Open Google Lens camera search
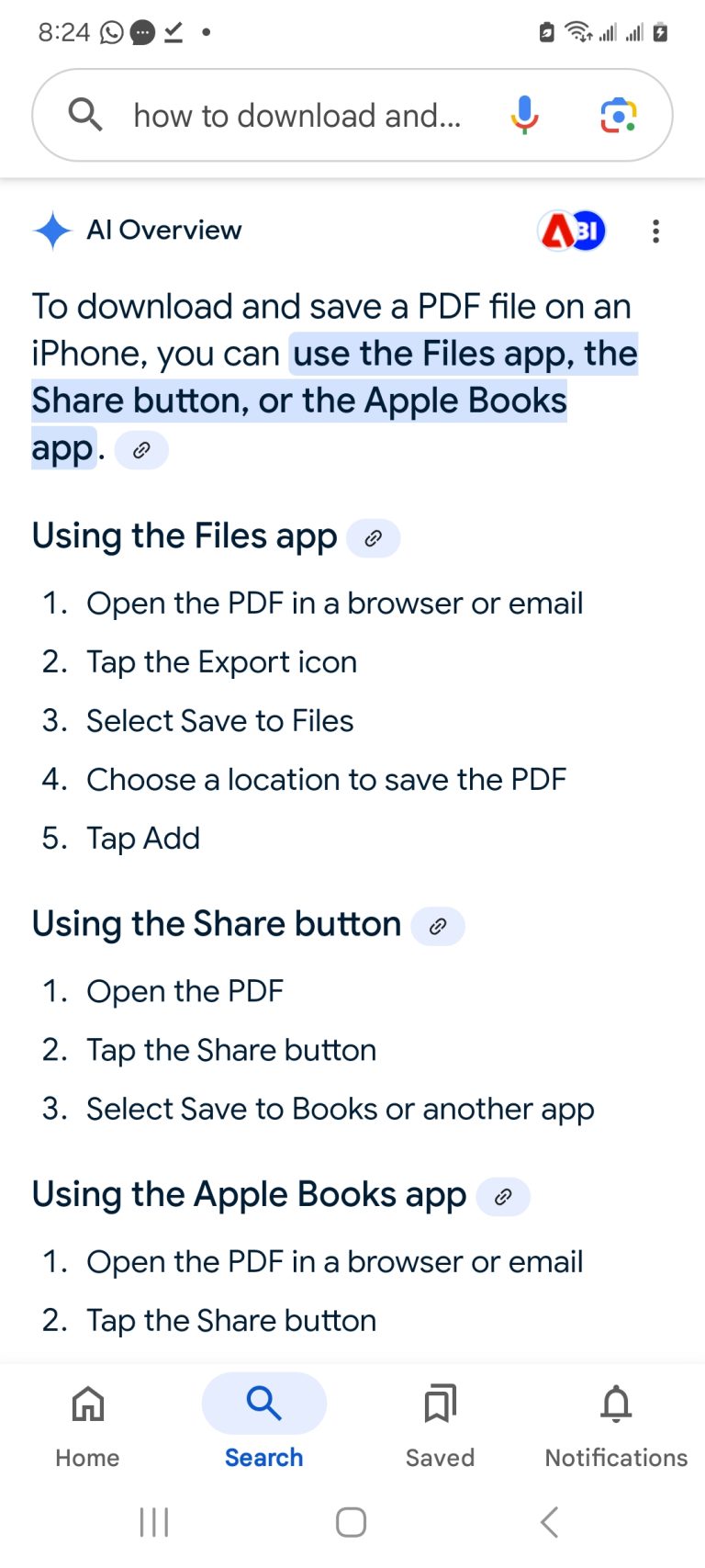Screen dimensions: 705x1568 (619, 116)
